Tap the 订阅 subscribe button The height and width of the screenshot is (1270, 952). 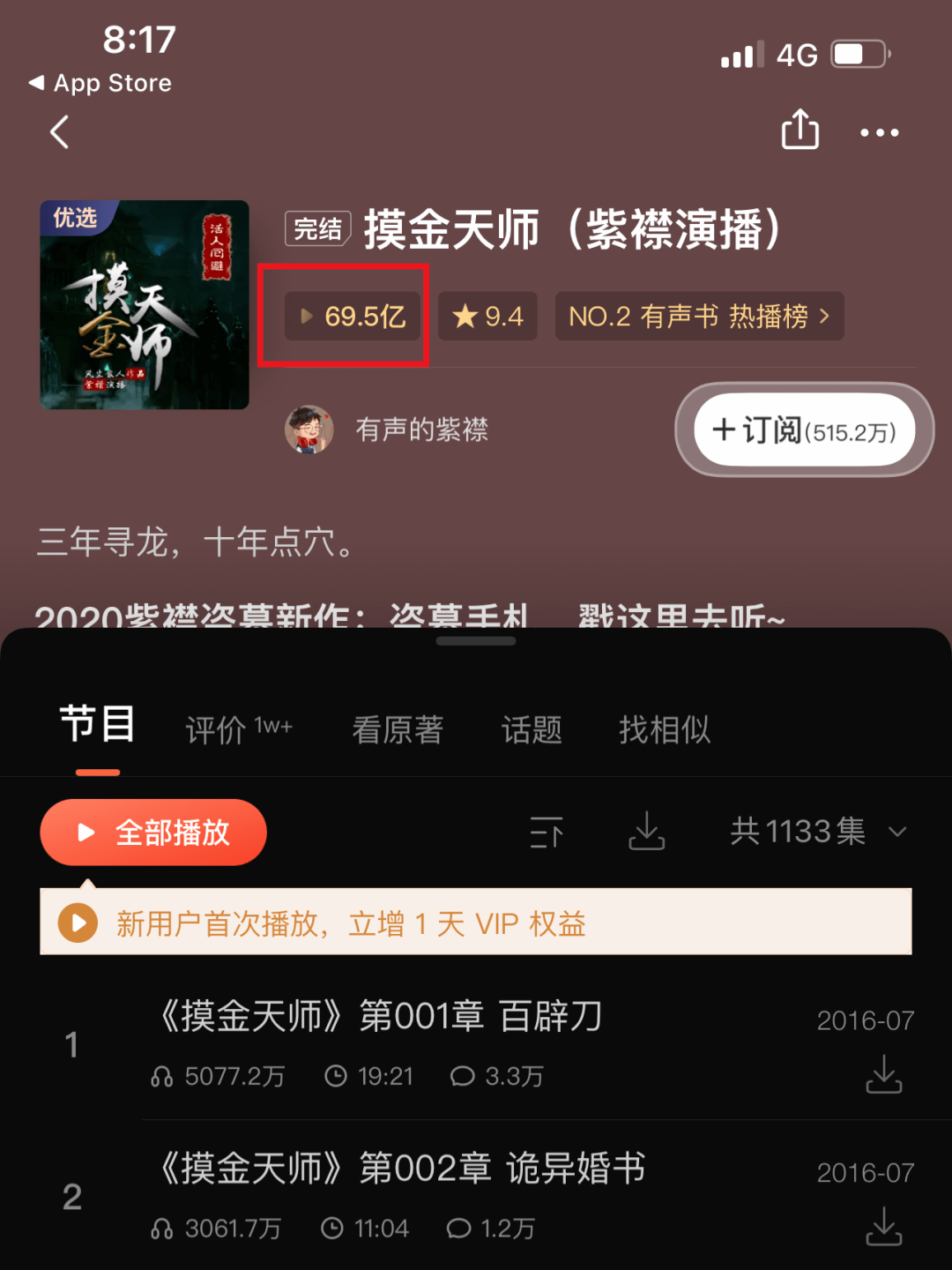(802, 430)
